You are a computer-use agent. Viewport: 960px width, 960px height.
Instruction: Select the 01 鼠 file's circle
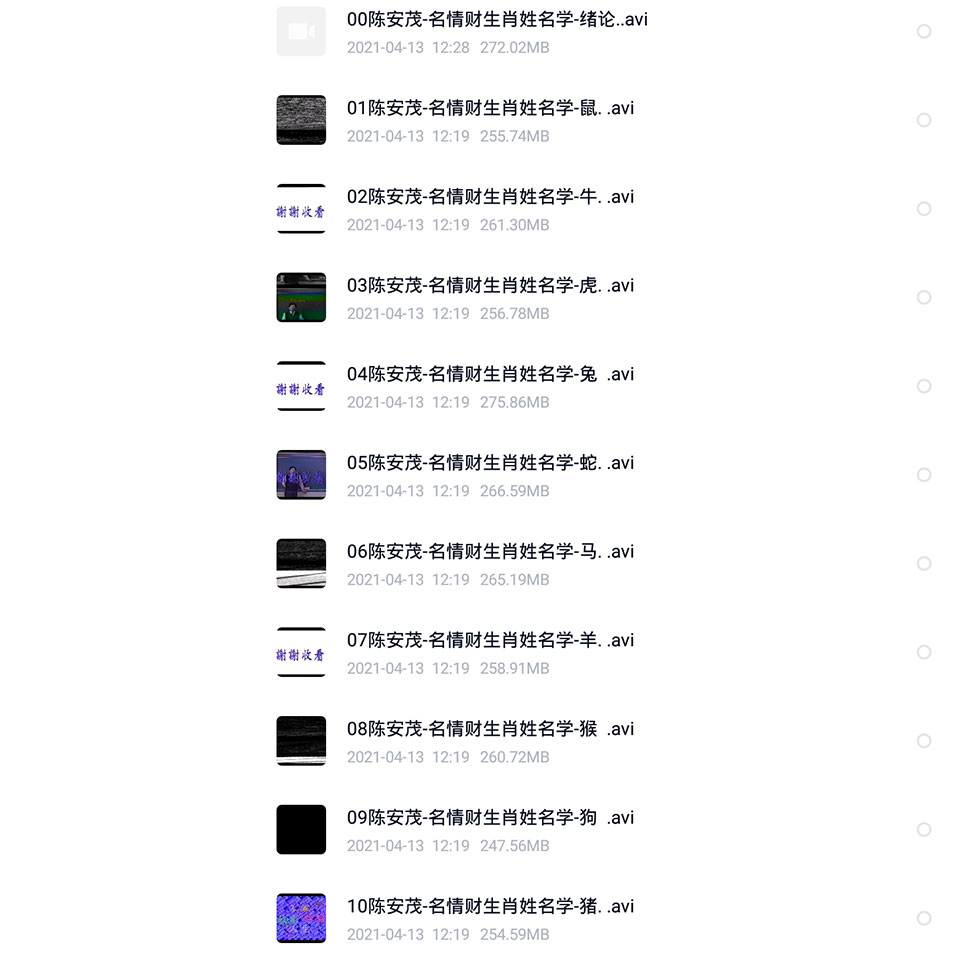tap(924, 120)
